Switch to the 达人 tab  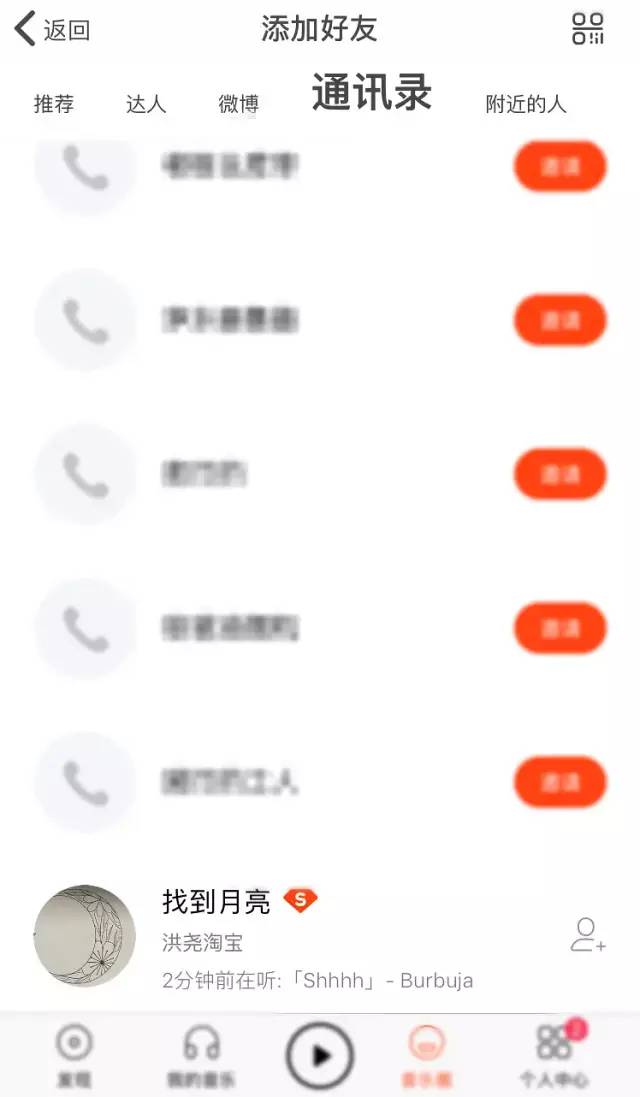pyautogui.click(x=145, y=104)
